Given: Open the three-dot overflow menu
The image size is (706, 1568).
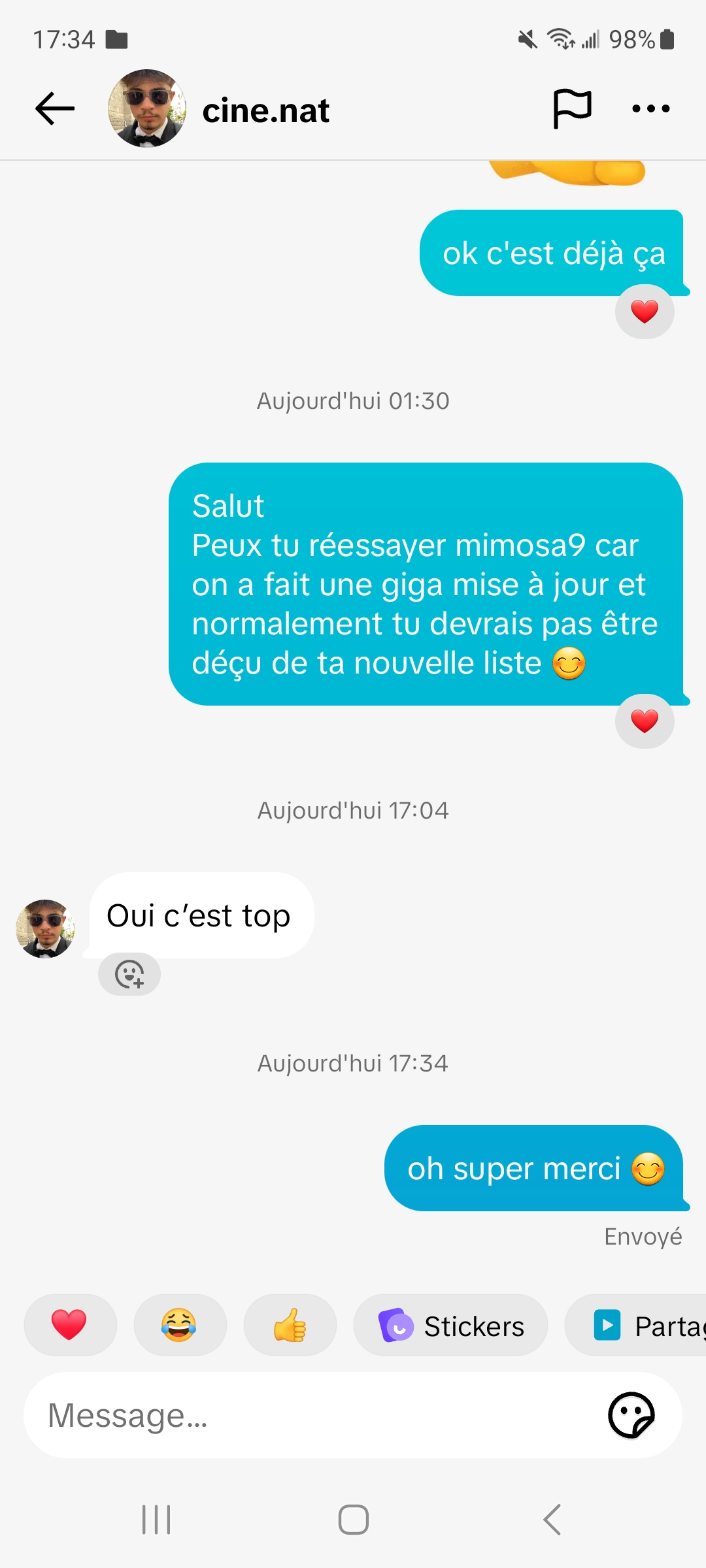Looking at the screenshot, I should 651,109.
